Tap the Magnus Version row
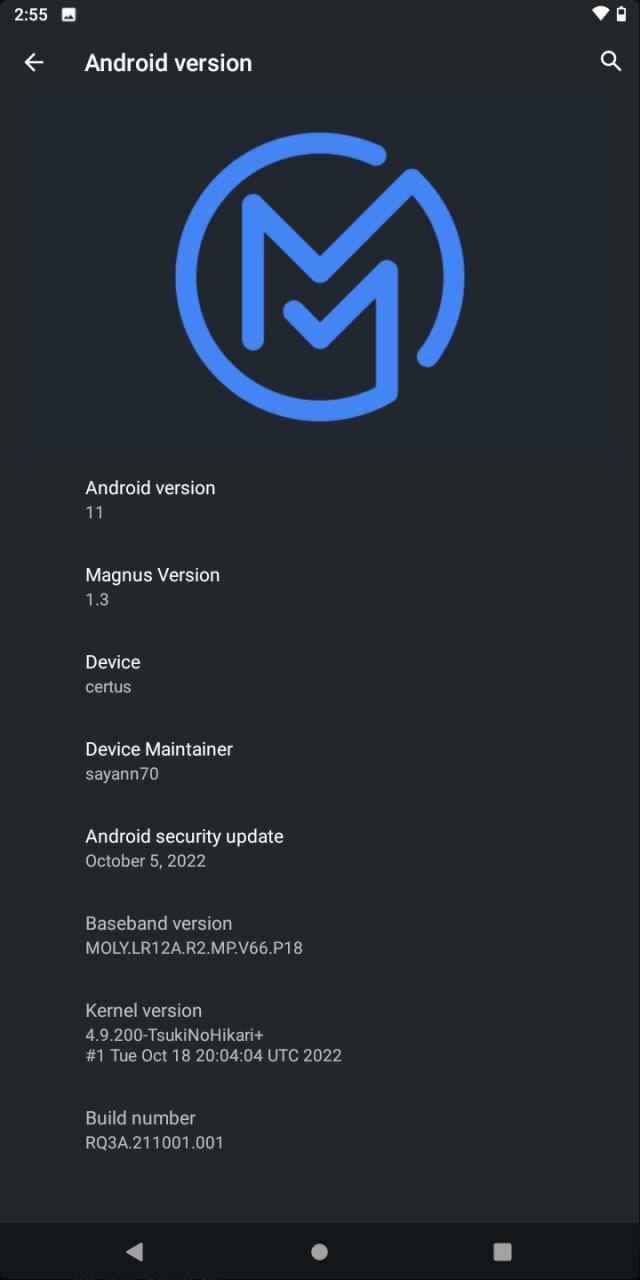 (x=320, y=587)
